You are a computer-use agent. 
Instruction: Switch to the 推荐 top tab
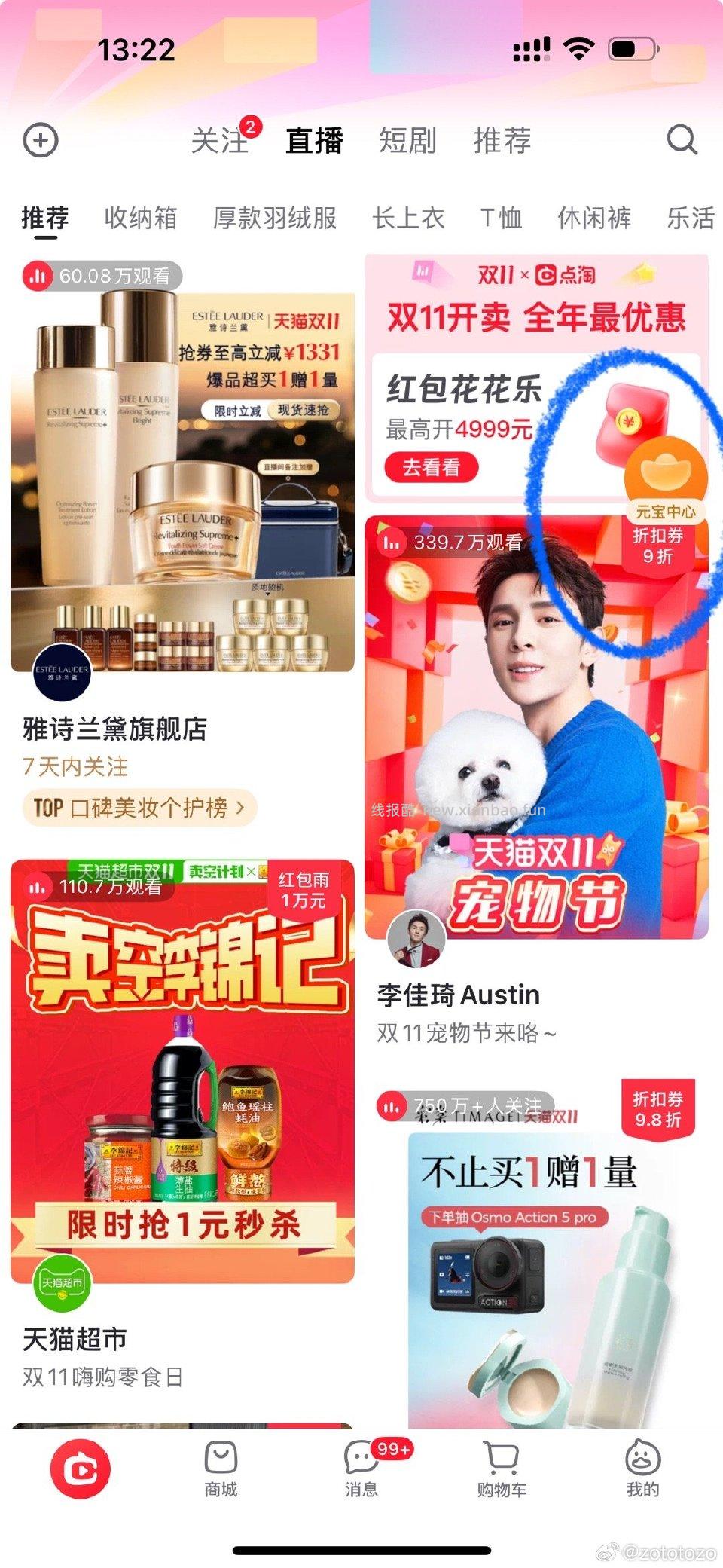45,219
